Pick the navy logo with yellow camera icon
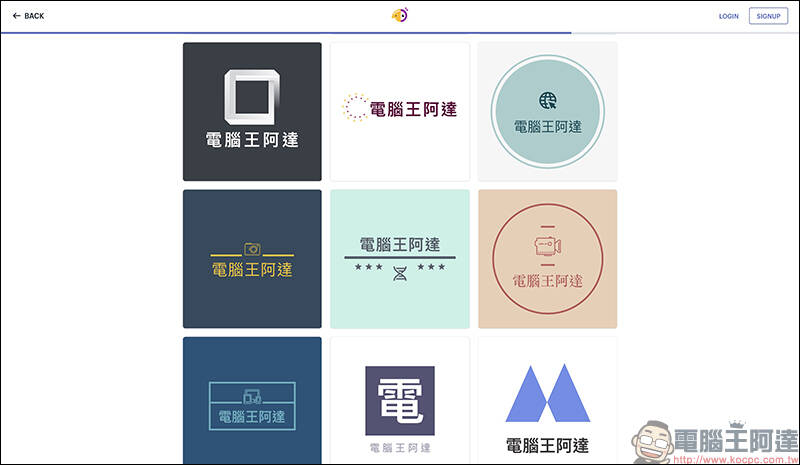Viewport: 800px width, 465px height. (x=252, y=258)
